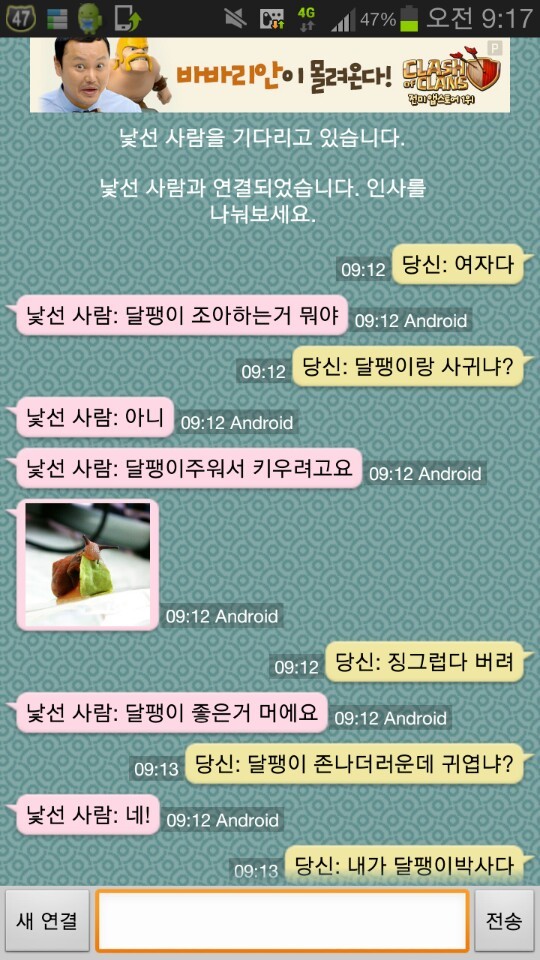Screen dimensions: 540x960
Task: Send message with 전송 button
Action: click(x=504, y=921)
